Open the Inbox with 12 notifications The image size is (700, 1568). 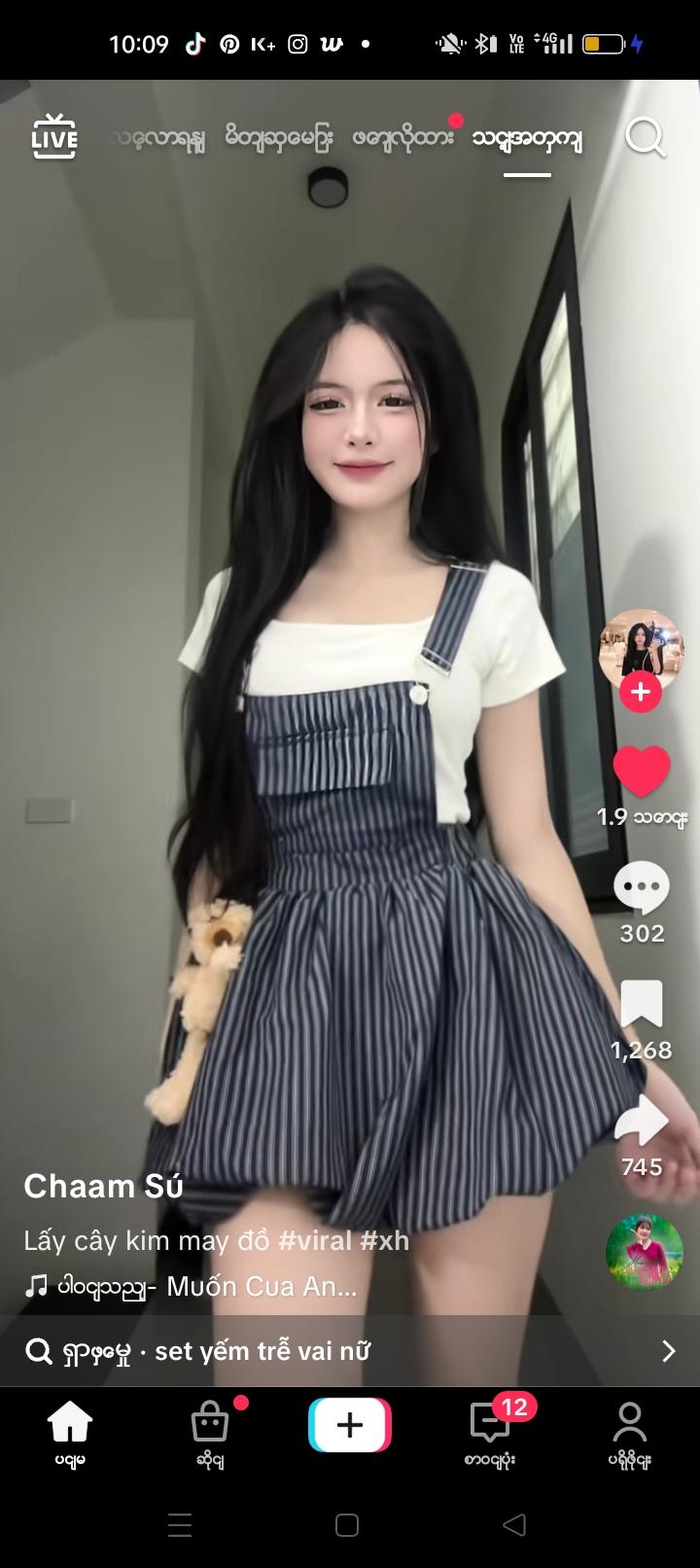[x=489, y=1434]
